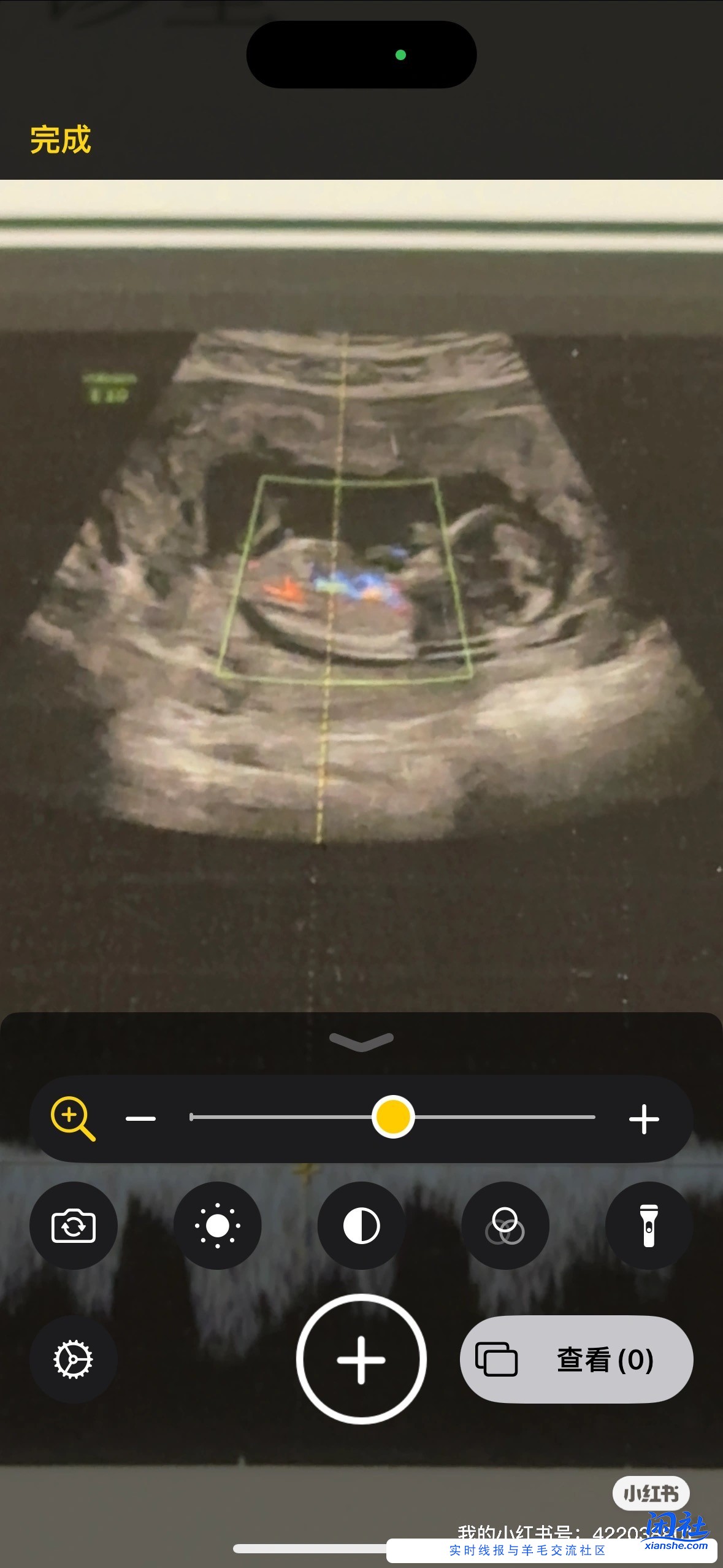Collapse the controls panel with the chevron
This screenshot has height=1568, width=723.
(361, 1040)
